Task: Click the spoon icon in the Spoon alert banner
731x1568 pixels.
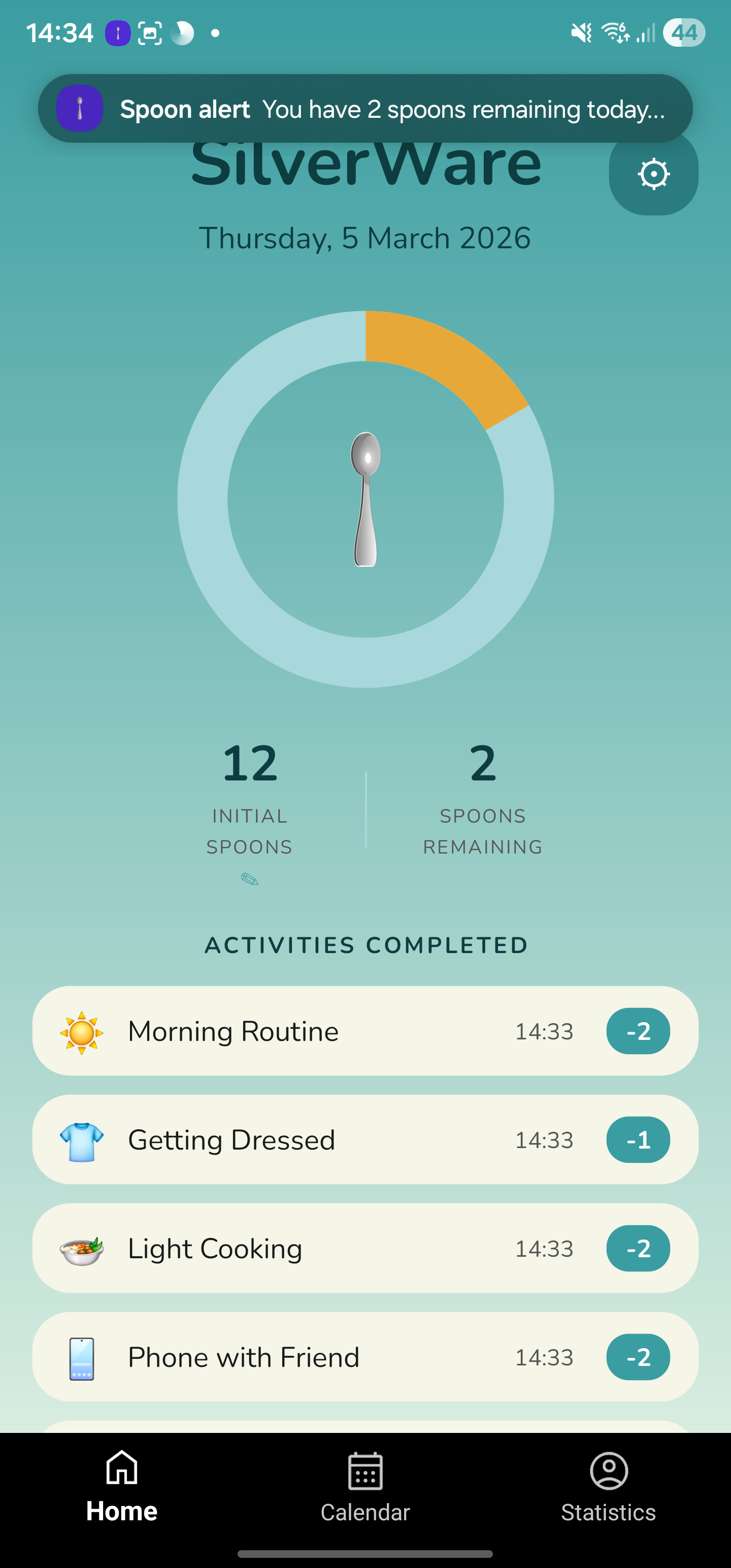Action: (80, 108)
